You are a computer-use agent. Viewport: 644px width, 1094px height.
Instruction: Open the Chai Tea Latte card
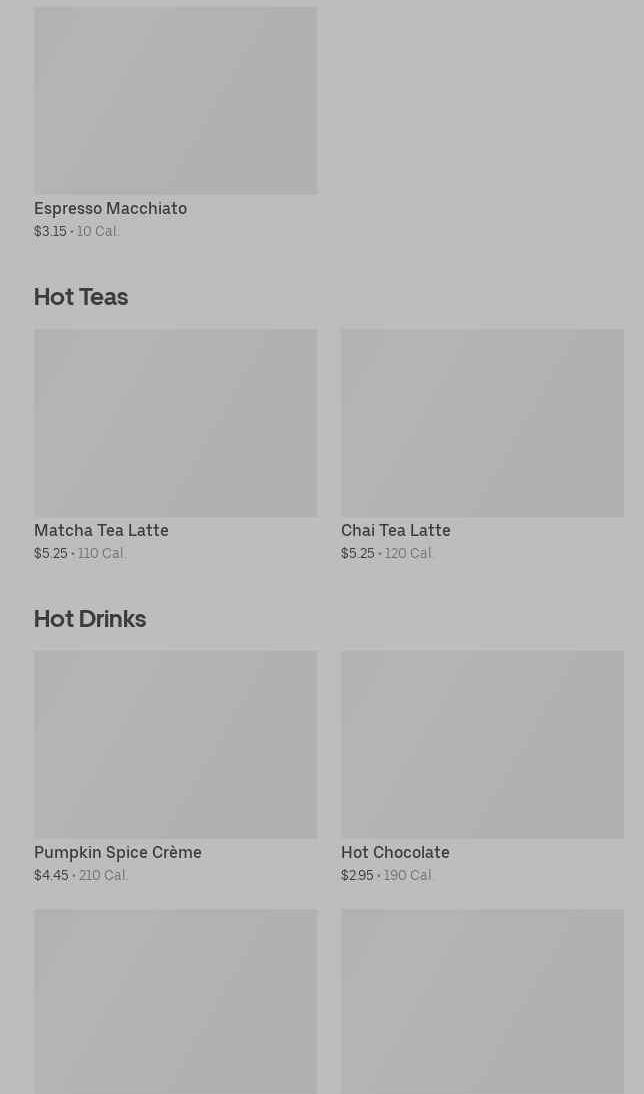tap(482, 445)
